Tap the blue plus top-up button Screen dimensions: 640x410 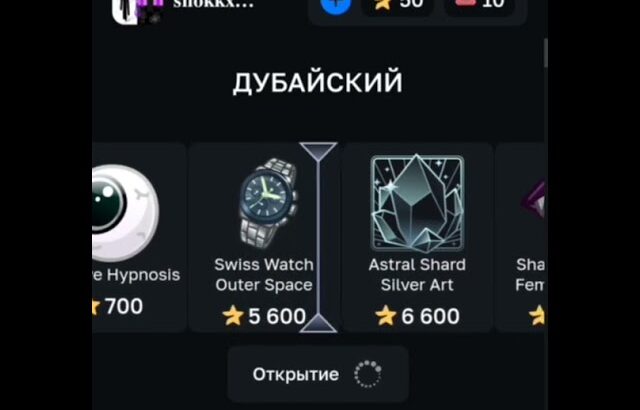(x=336, y=4)
